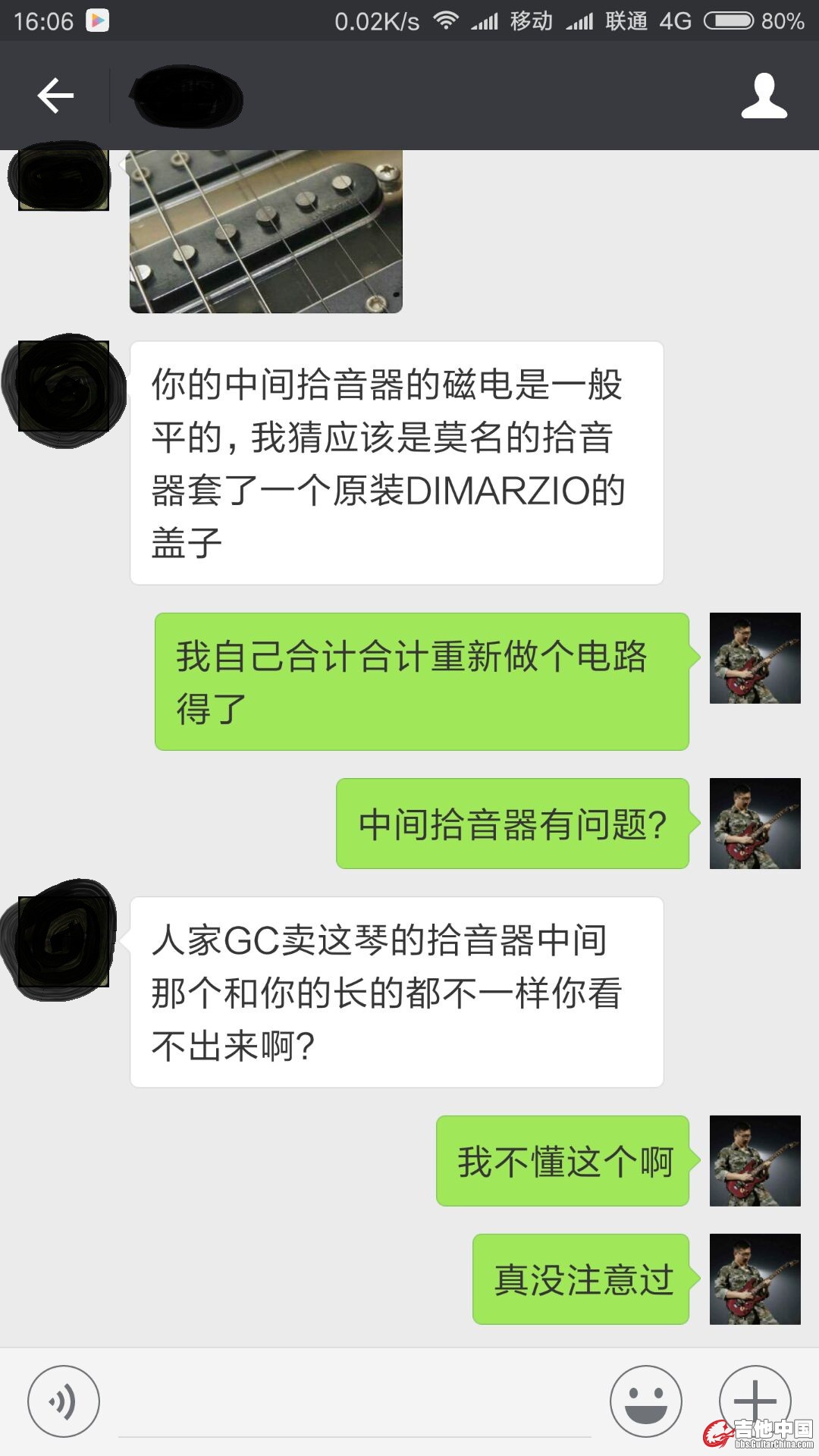Tap the message text input field
This screenshot has height=1456, width=819.
(x=355, y=1401)
